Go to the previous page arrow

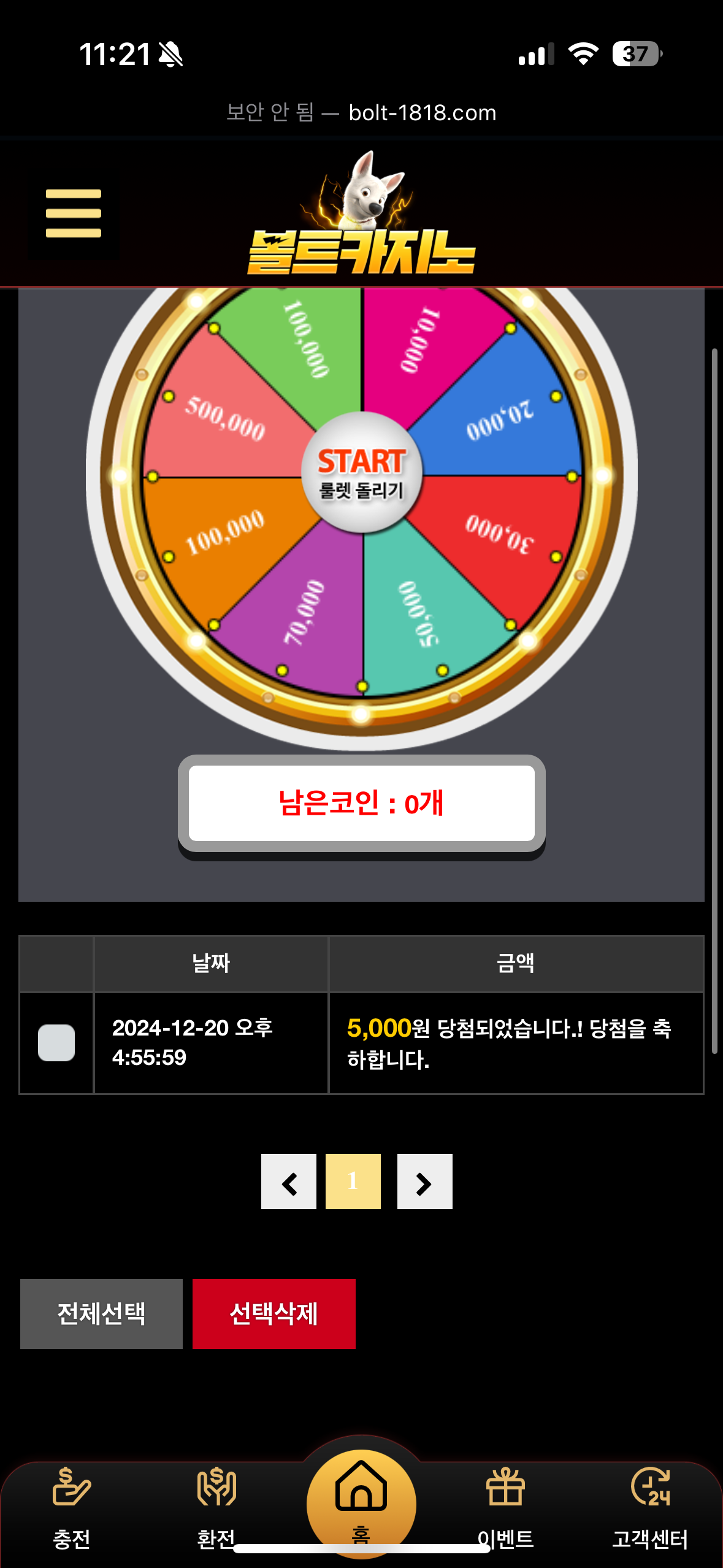click(289, 1182)
